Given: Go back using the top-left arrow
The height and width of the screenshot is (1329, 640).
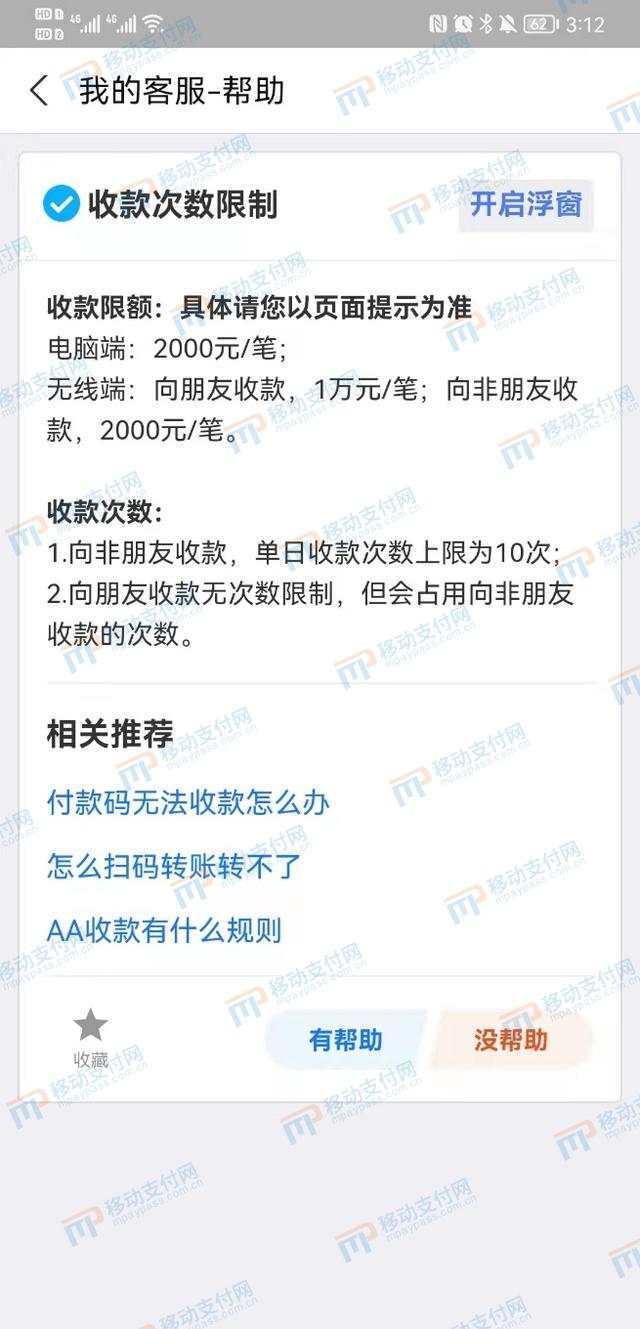Looking at the screenshot, I should point(39,91).
